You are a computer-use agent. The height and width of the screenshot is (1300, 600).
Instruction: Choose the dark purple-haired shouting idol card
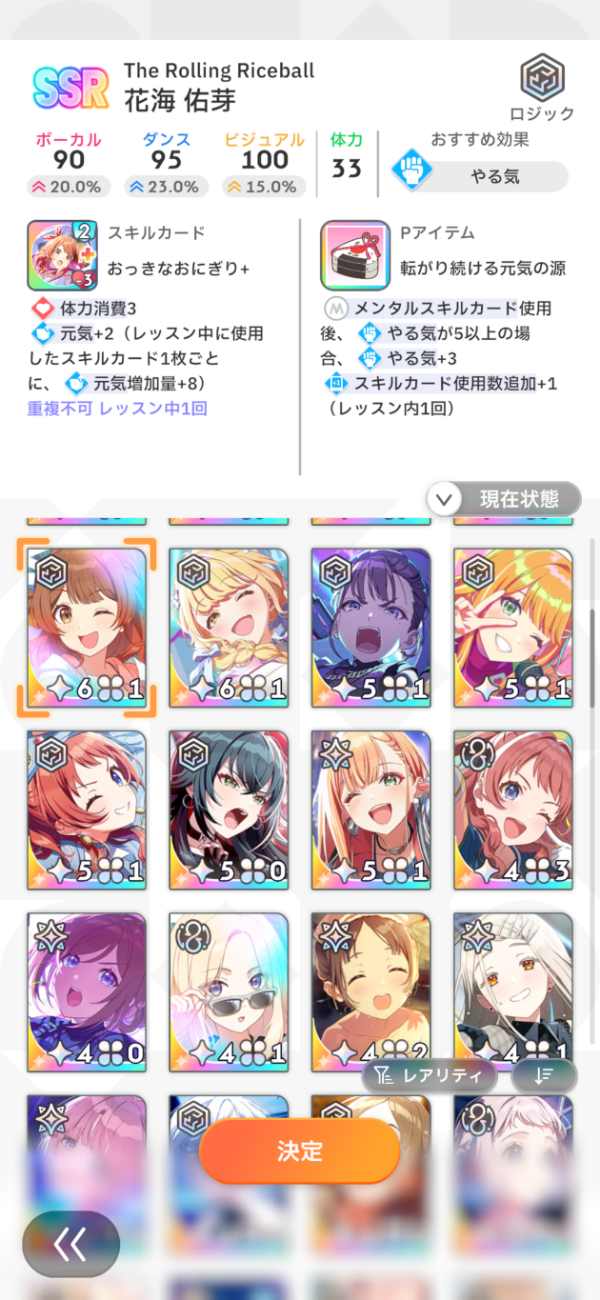370,627
